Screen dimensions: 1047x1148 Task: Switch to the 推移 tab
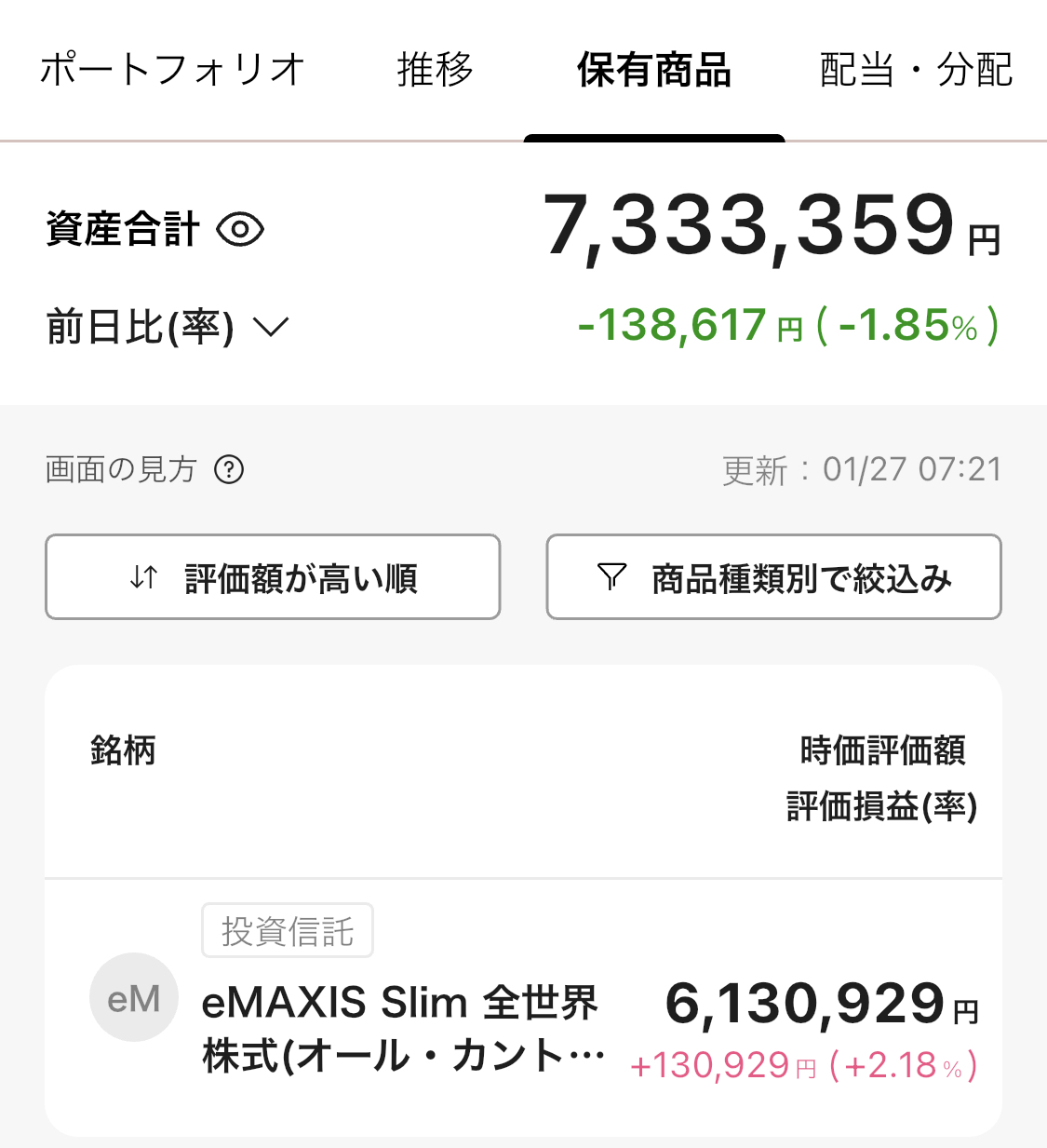pos(435,70)
